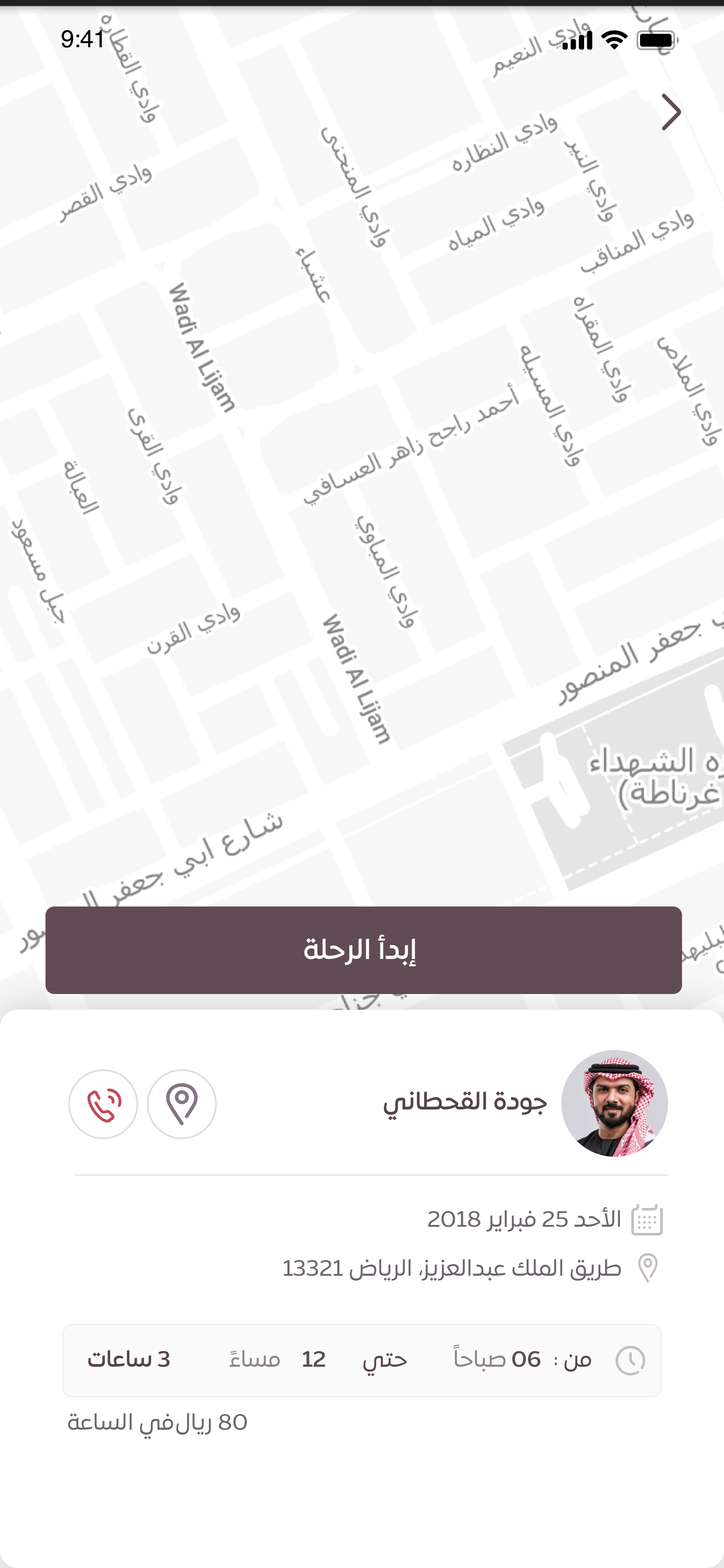Image resolution: width=724 pixels, height=1568 pixels.
Task: Go back using the top arrow
Action: 671,112
